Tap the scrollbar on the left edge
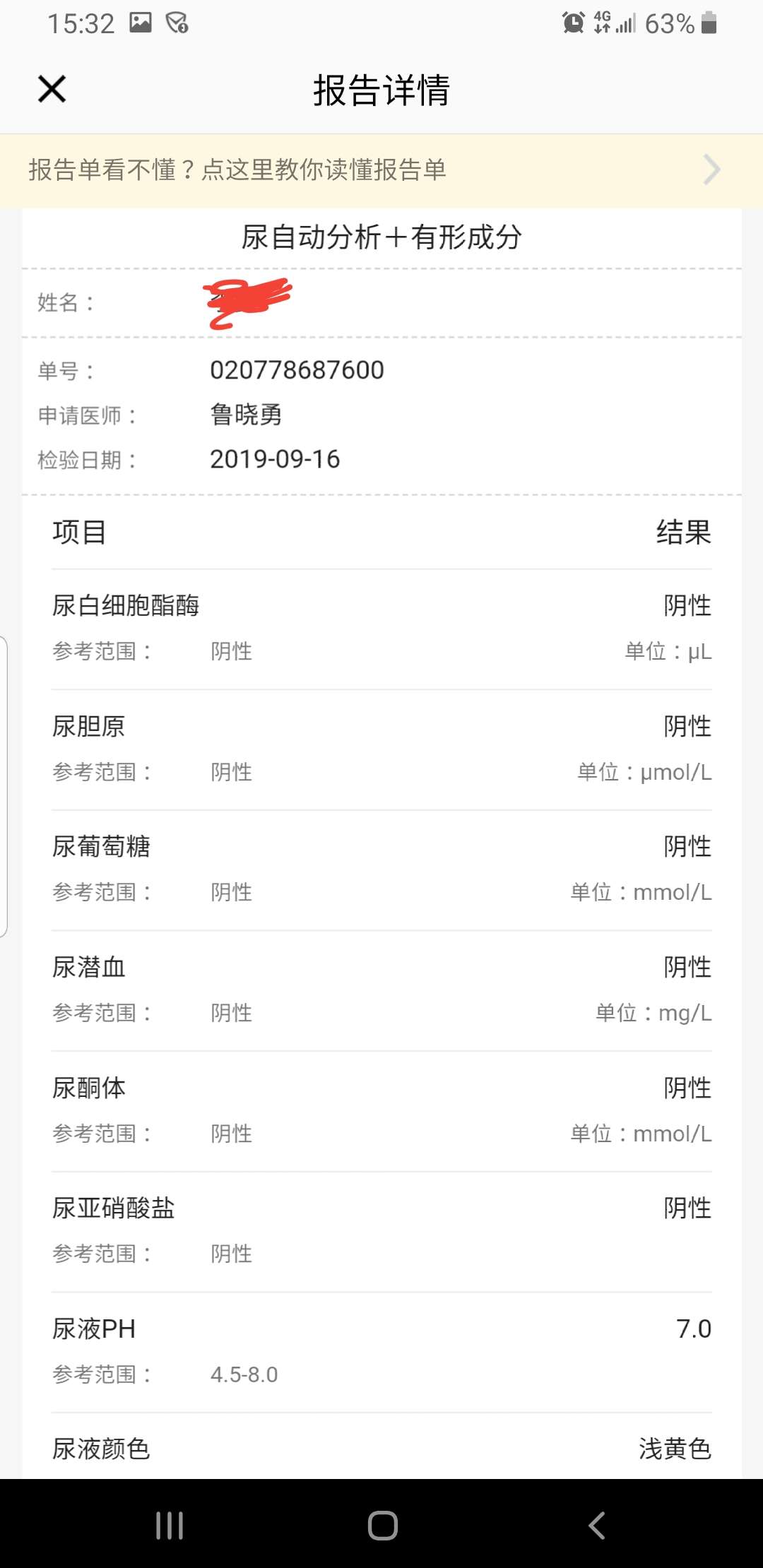 [6, 777]
